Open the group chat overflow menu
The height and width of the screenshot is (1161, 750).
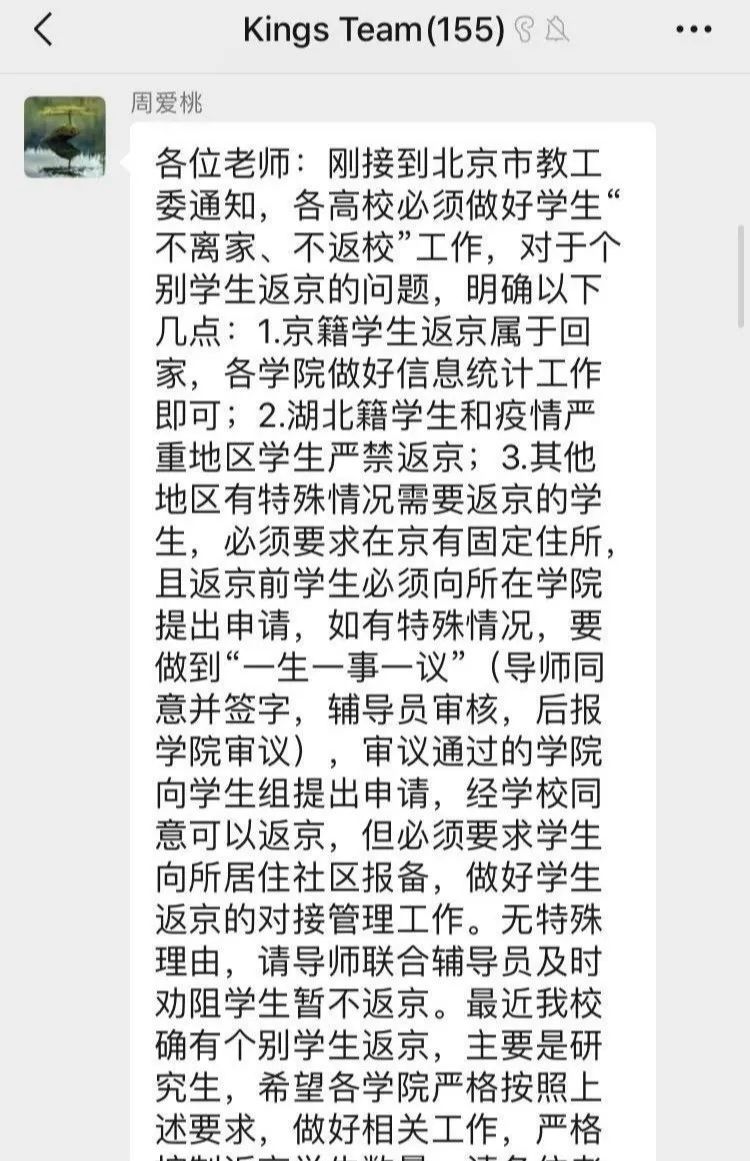click(693, 31)
